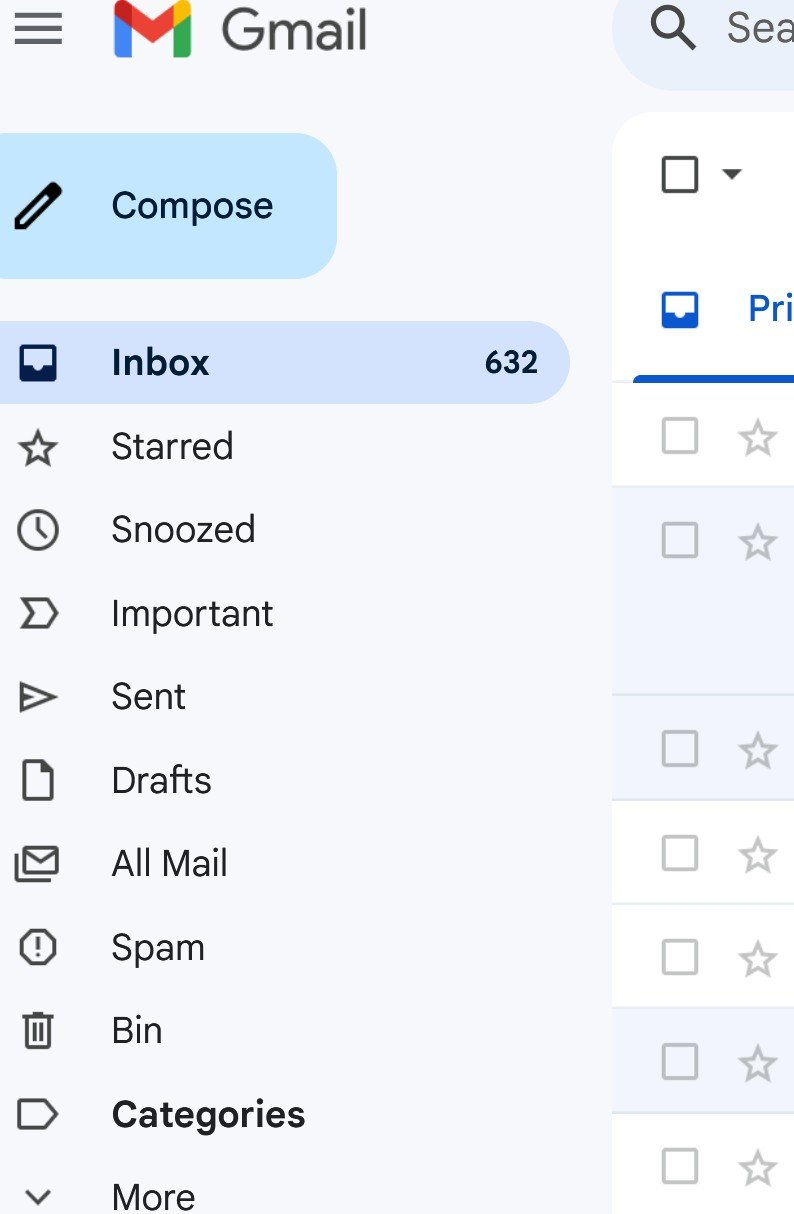View Important emails
The image size is (794, 1214).
click(191, 613)
